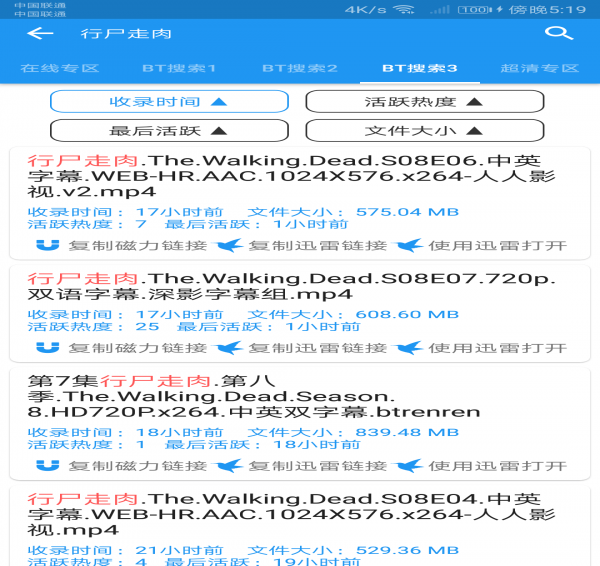Go back using the arrow icon
Image resolution: width=600 pixels, height=566 pixels.
(x=40, y=34)
